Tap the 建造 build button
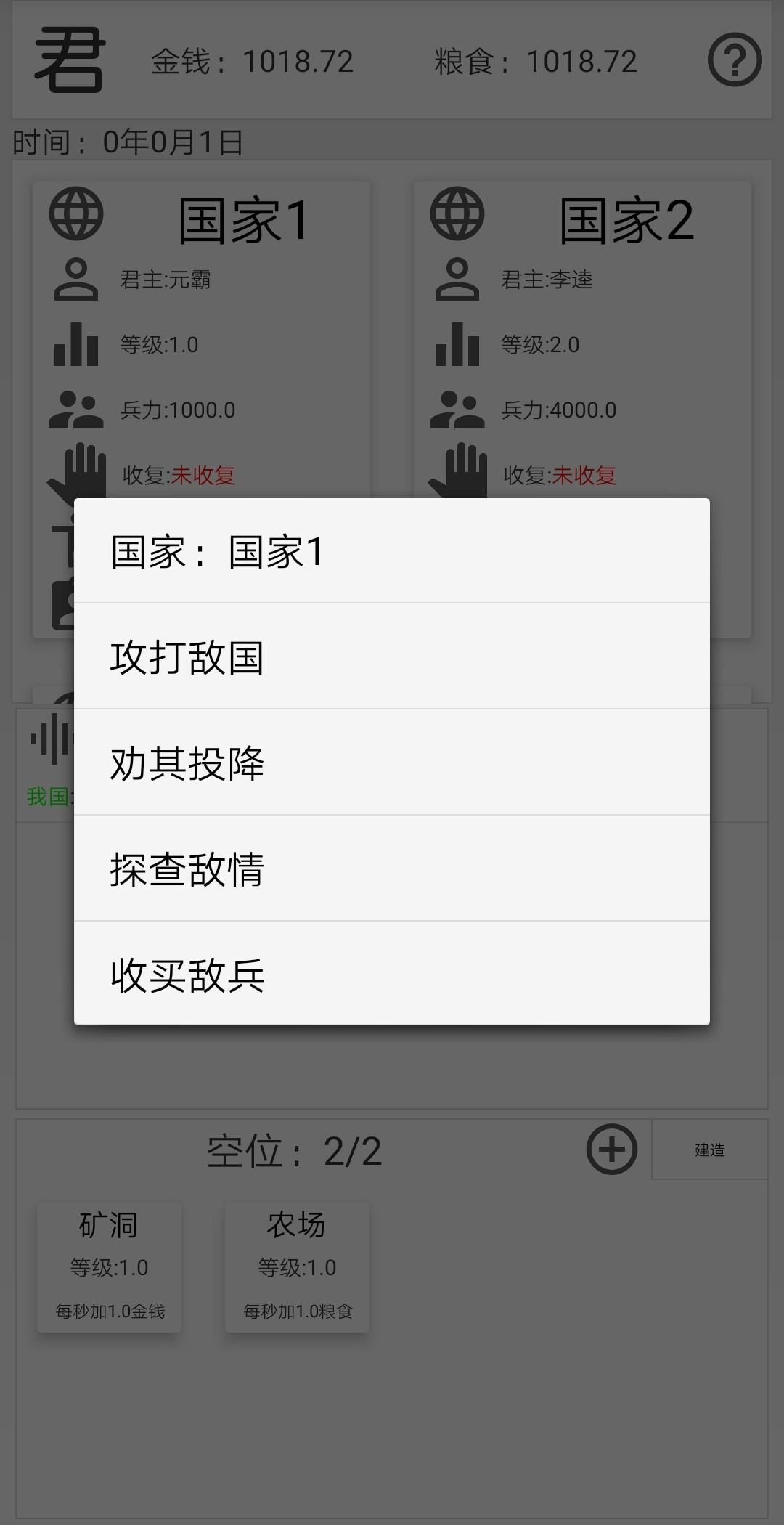Viewport: 784px width, 1525px height. [709, 1150]
